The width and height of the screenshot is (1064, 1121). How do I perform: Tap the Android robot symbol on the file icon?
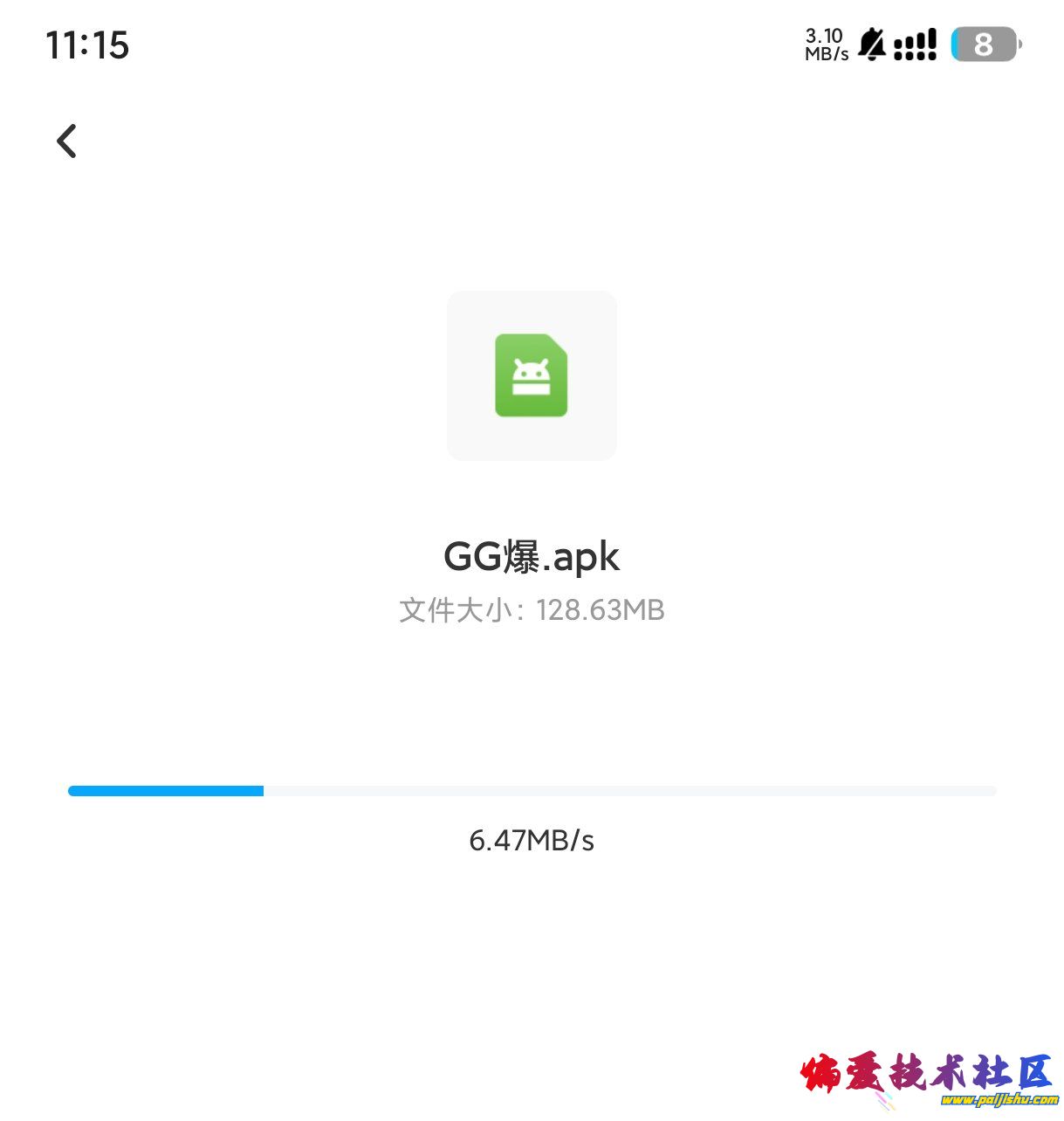tap(531, 375)
